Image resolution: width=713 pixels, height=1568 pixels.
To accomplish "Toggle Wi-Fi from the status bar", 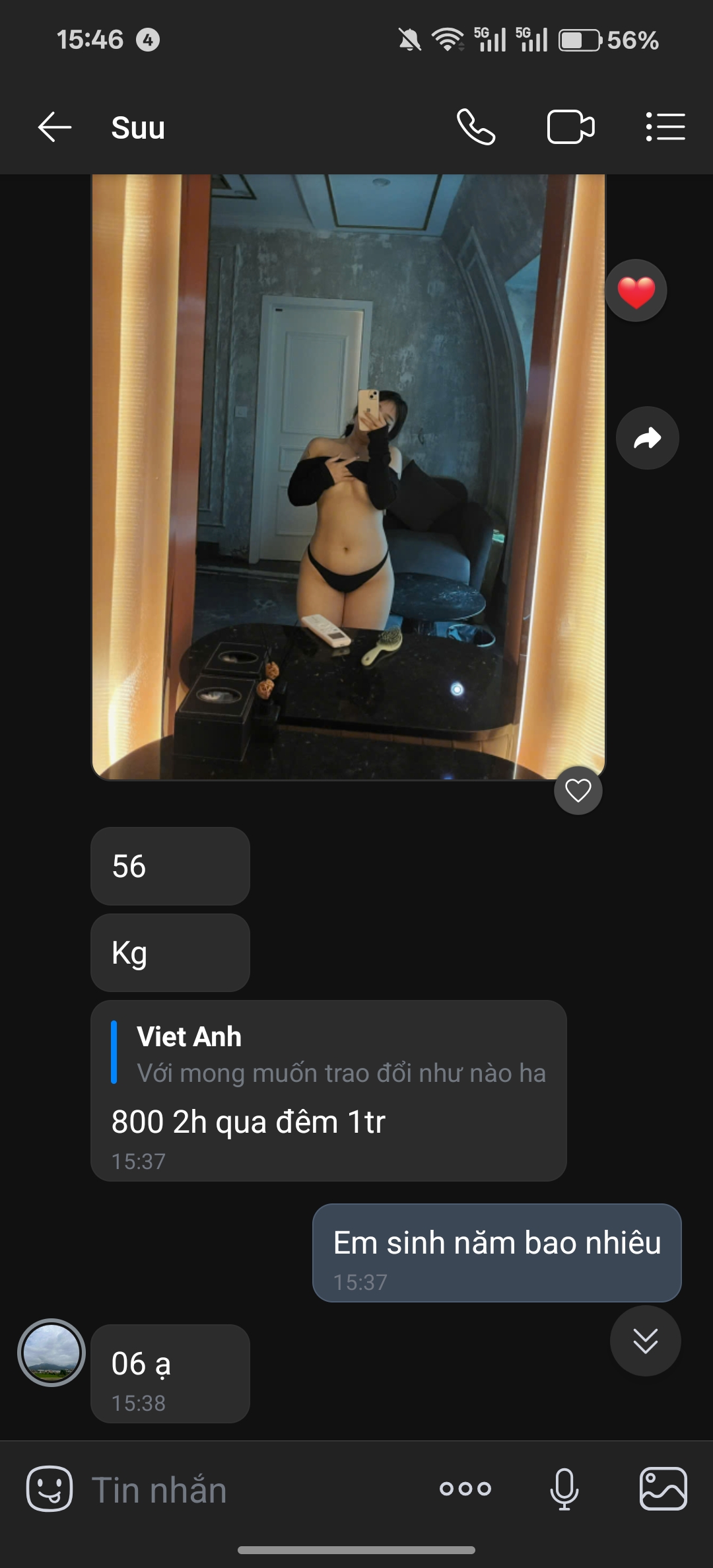I will point(446,40).
